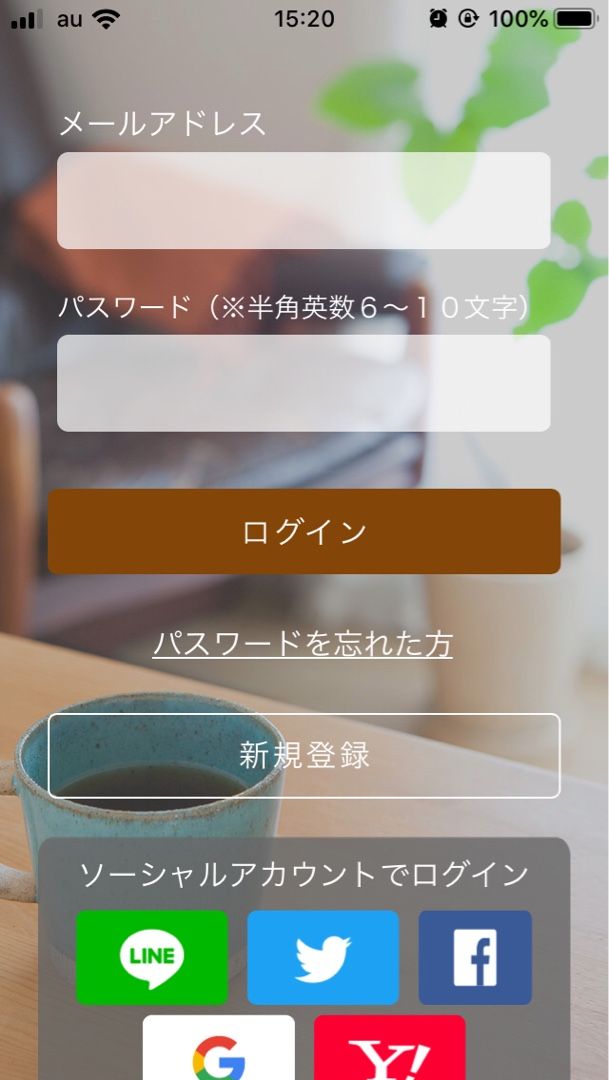Screen dimensions: 609x1080
Task: Tap the メールアドレス email field
Action: tap(303, 200)
